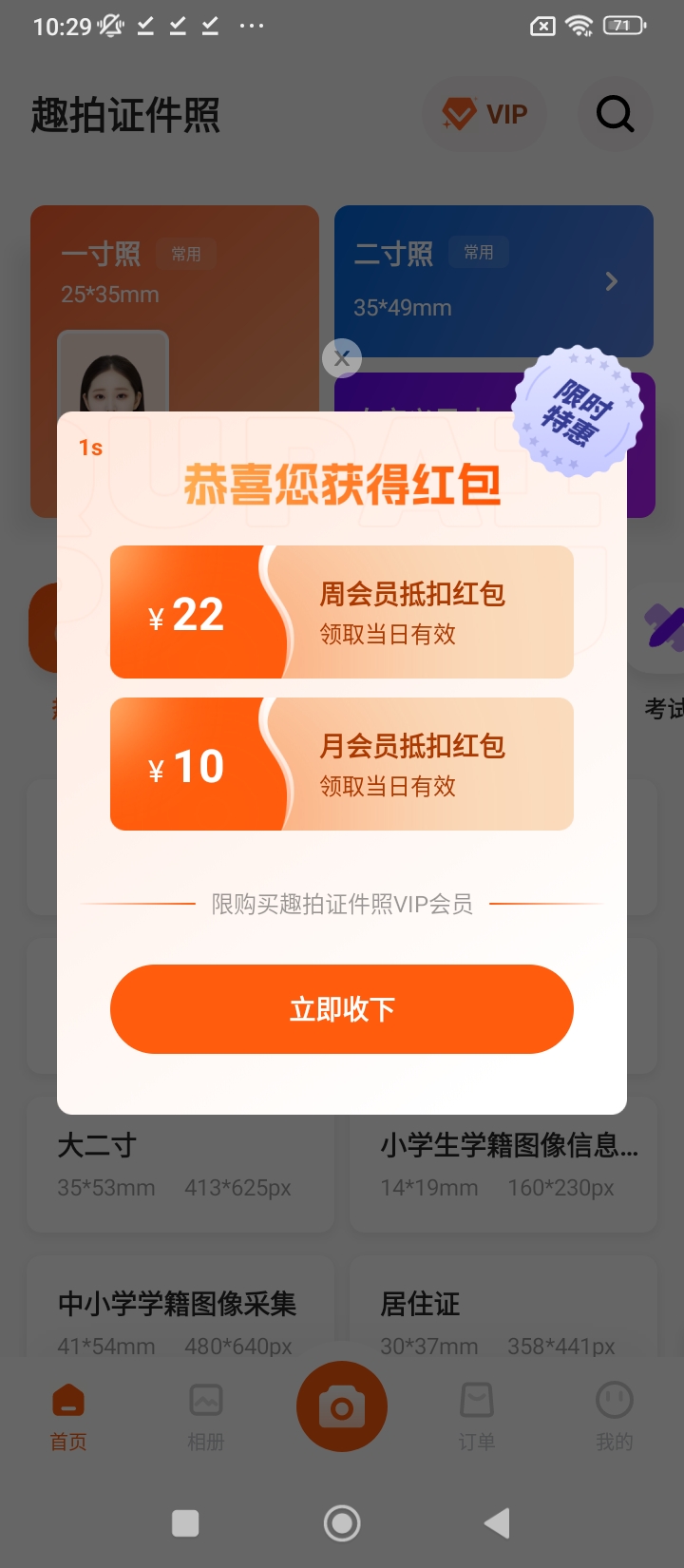Tap the 立即收下 button

pos(342,1009)
